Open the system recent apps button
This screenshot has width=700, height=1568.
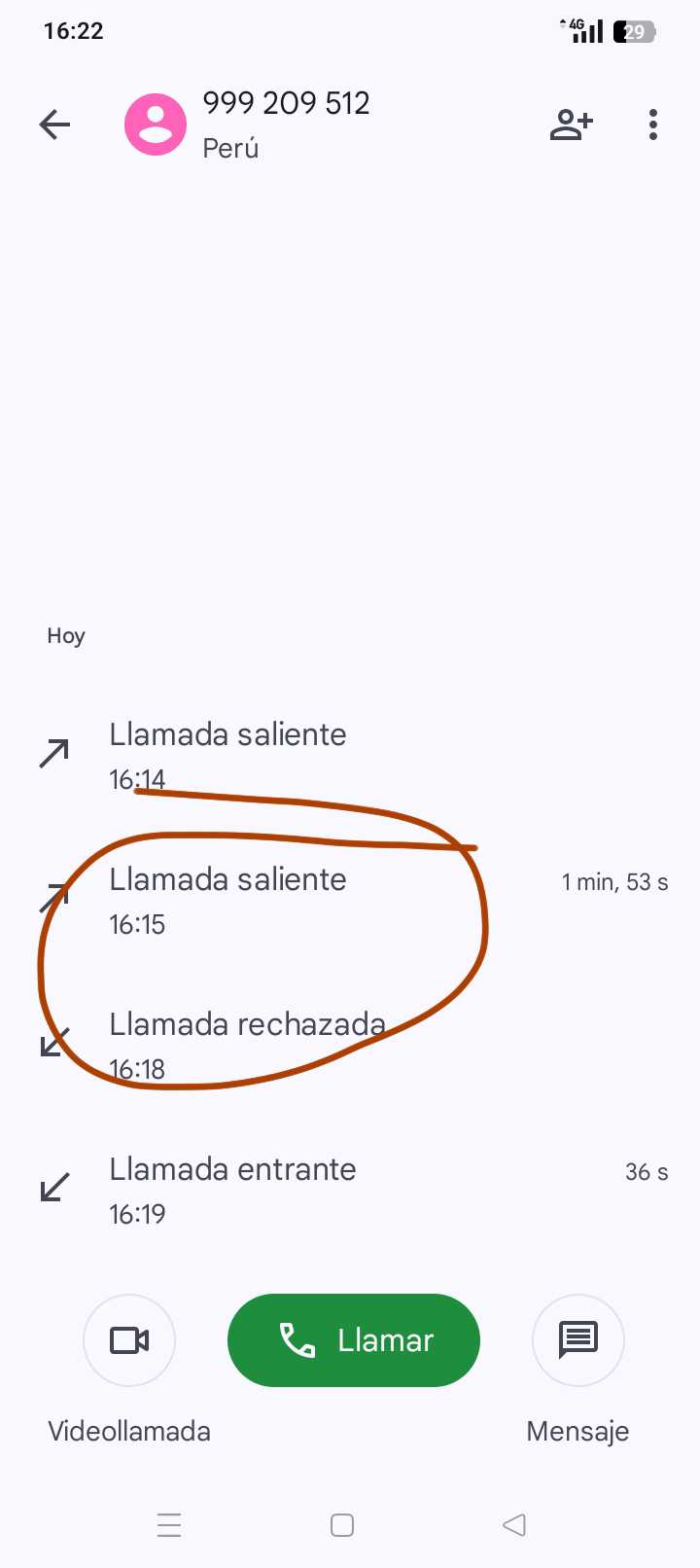[169, 1525]
